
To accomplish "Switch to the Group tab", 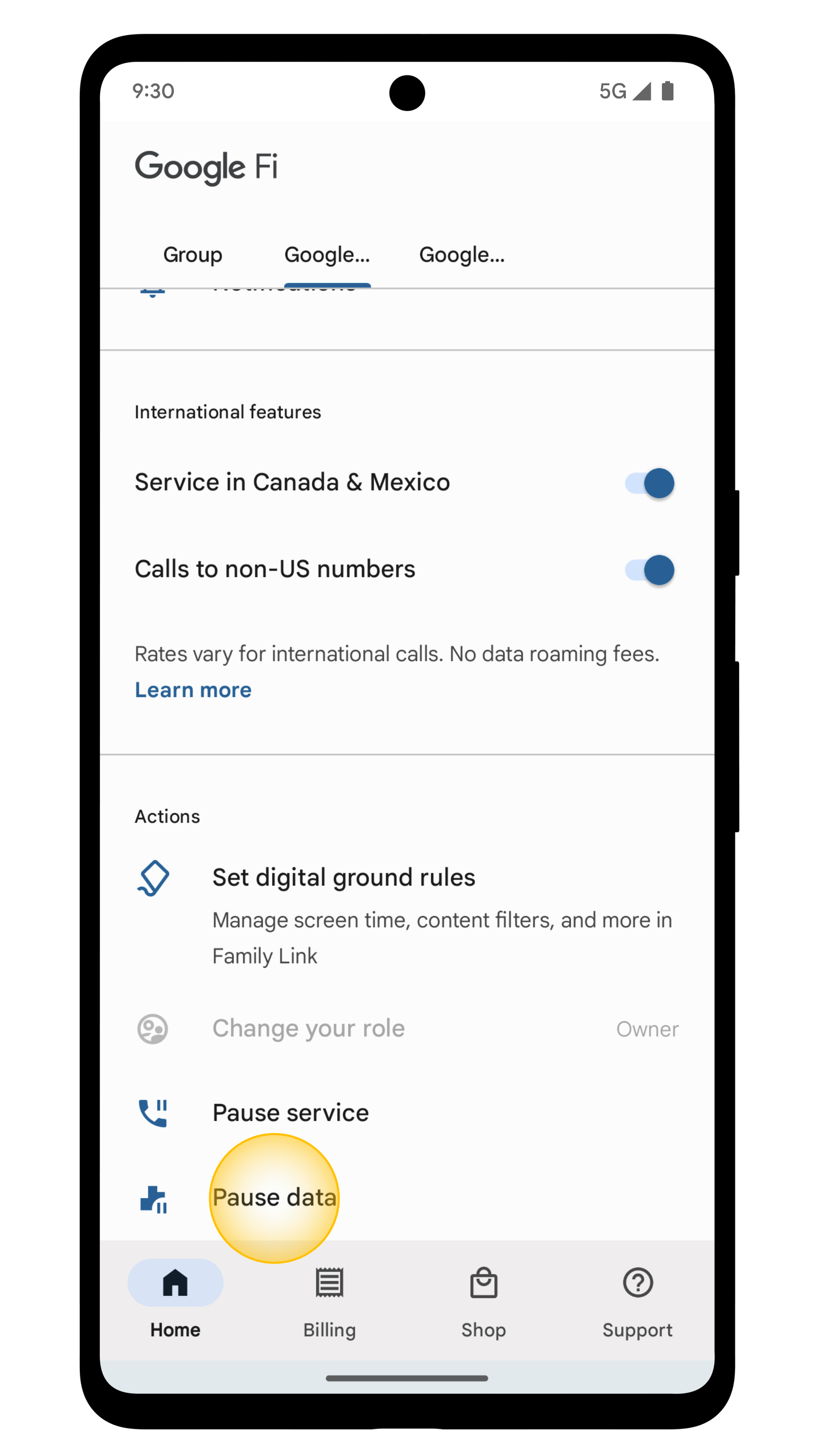I will click(x=193, y=255).
